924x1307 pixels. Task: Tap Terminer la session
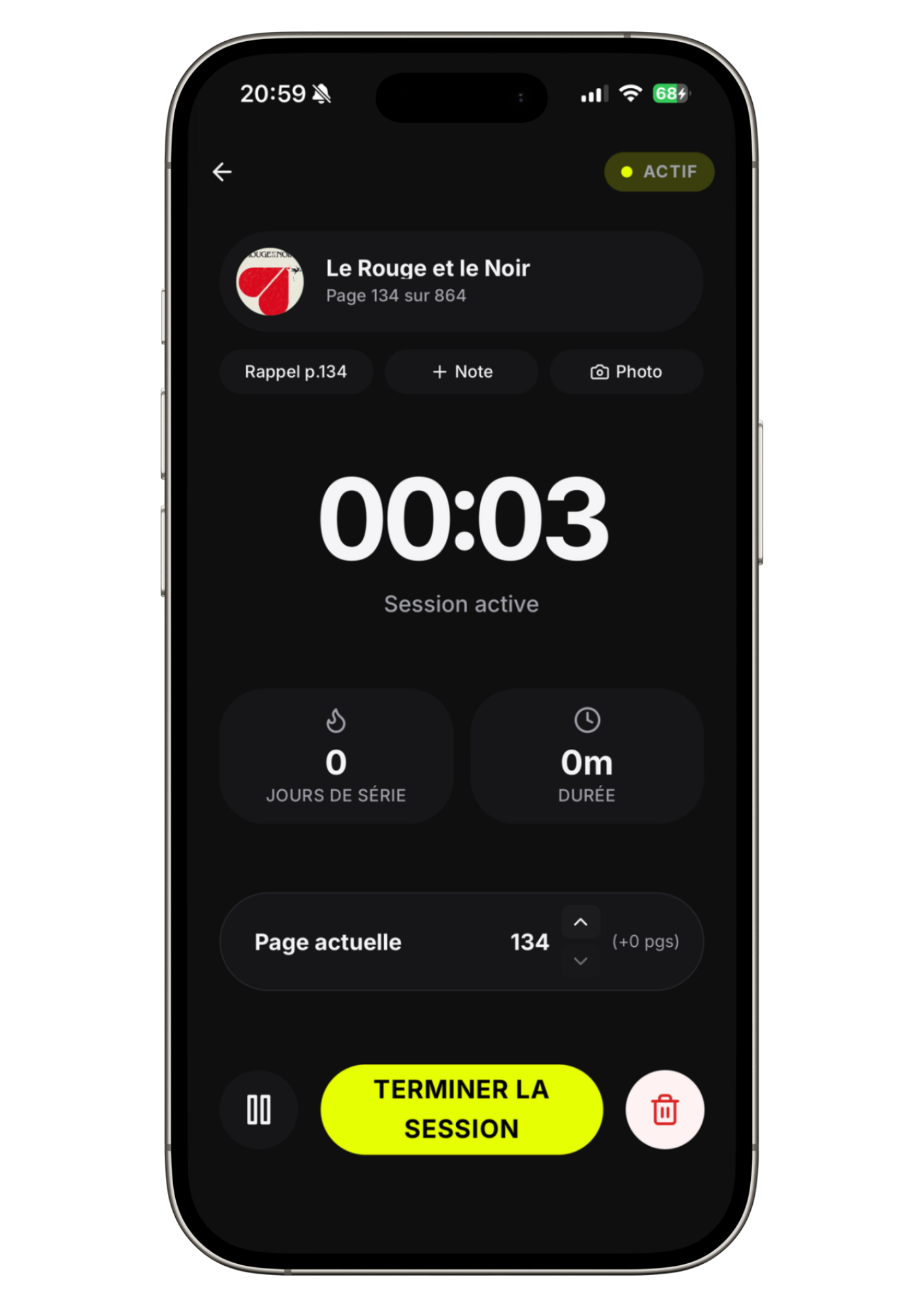[x=461, y=1109]
